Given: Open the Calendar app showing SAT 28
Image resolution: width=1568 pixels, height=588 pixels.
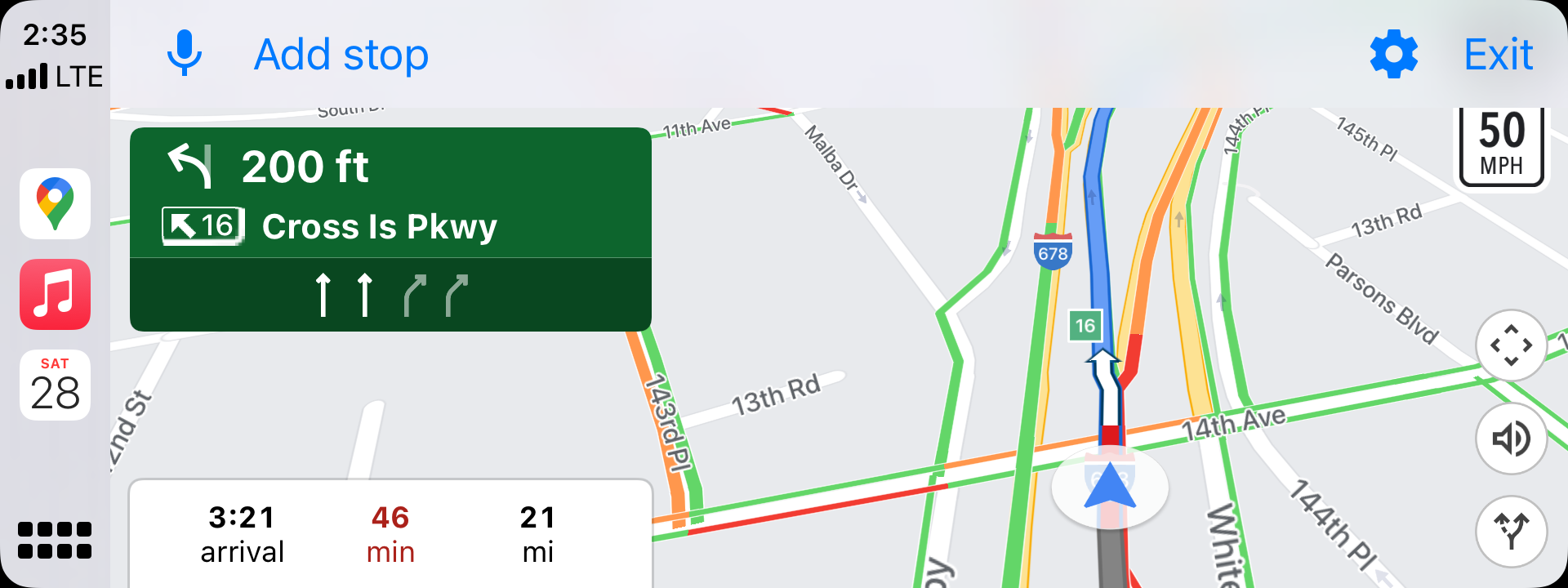Looking at the screenshot, I should 55,385.
